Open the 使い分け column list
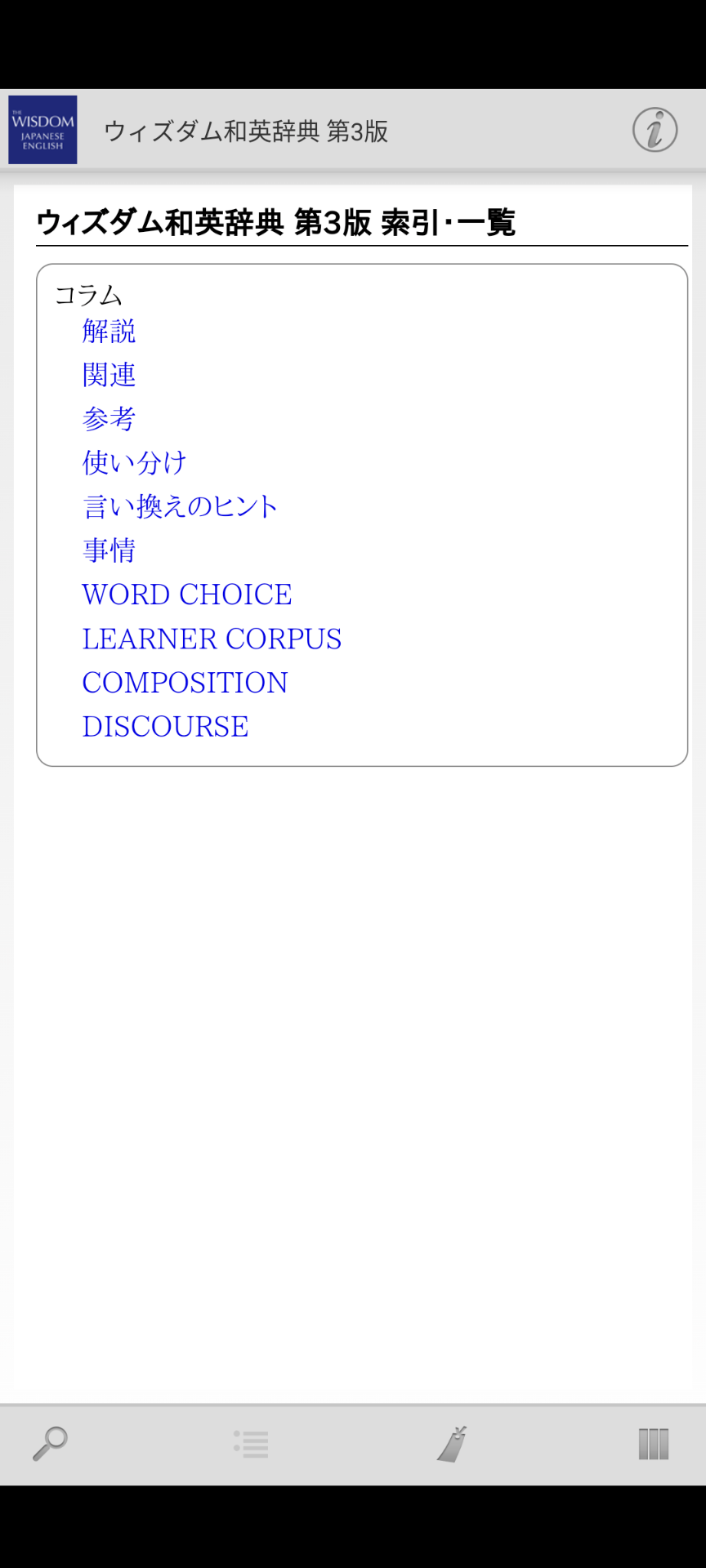The image size is (706, 1568). click(x=135, y=463)
